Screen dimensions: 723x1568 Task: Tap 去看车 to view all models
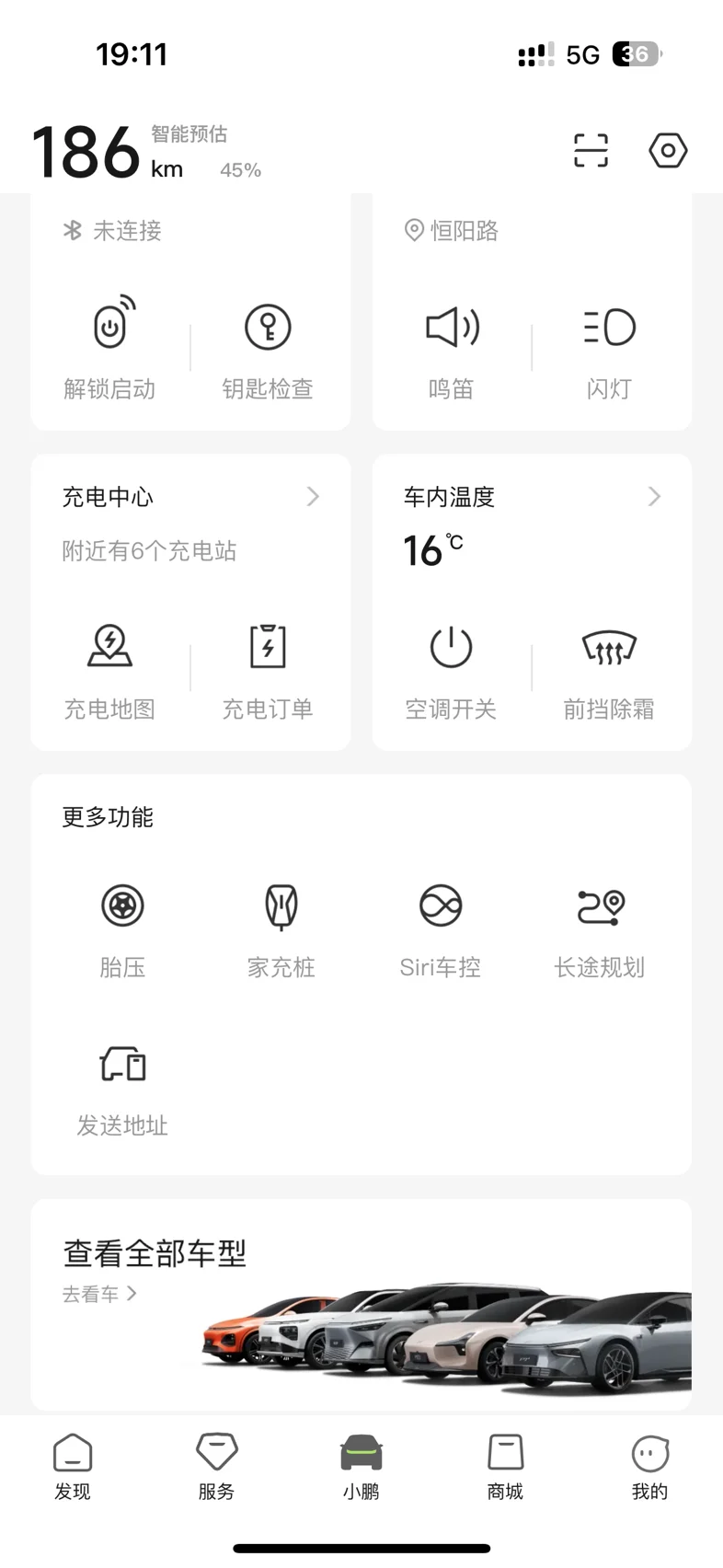[99, 1294]
